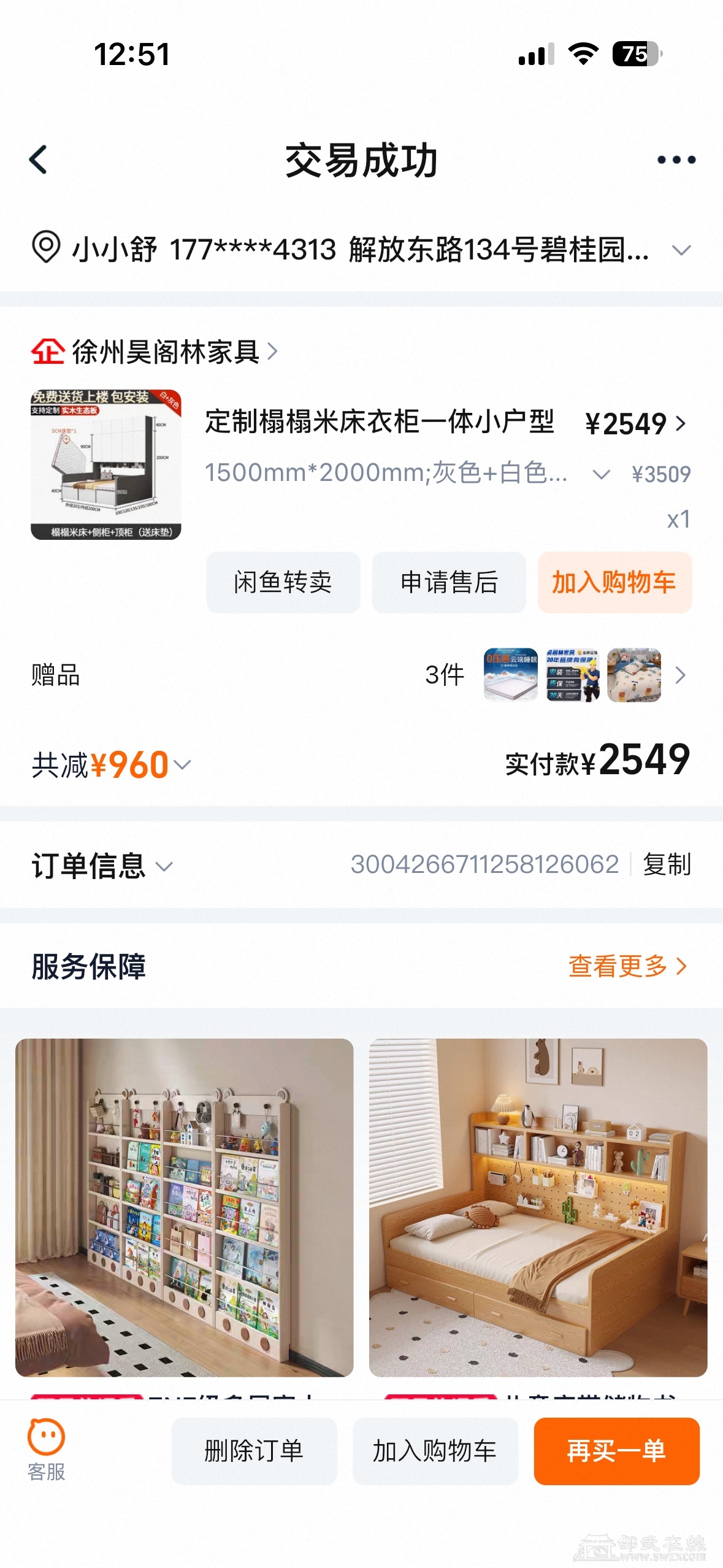The image size is (723, 1568).
Task: Tap the bottom bar 加入购物车 button
Action: pyautogui.click(x=435, y=1451)
